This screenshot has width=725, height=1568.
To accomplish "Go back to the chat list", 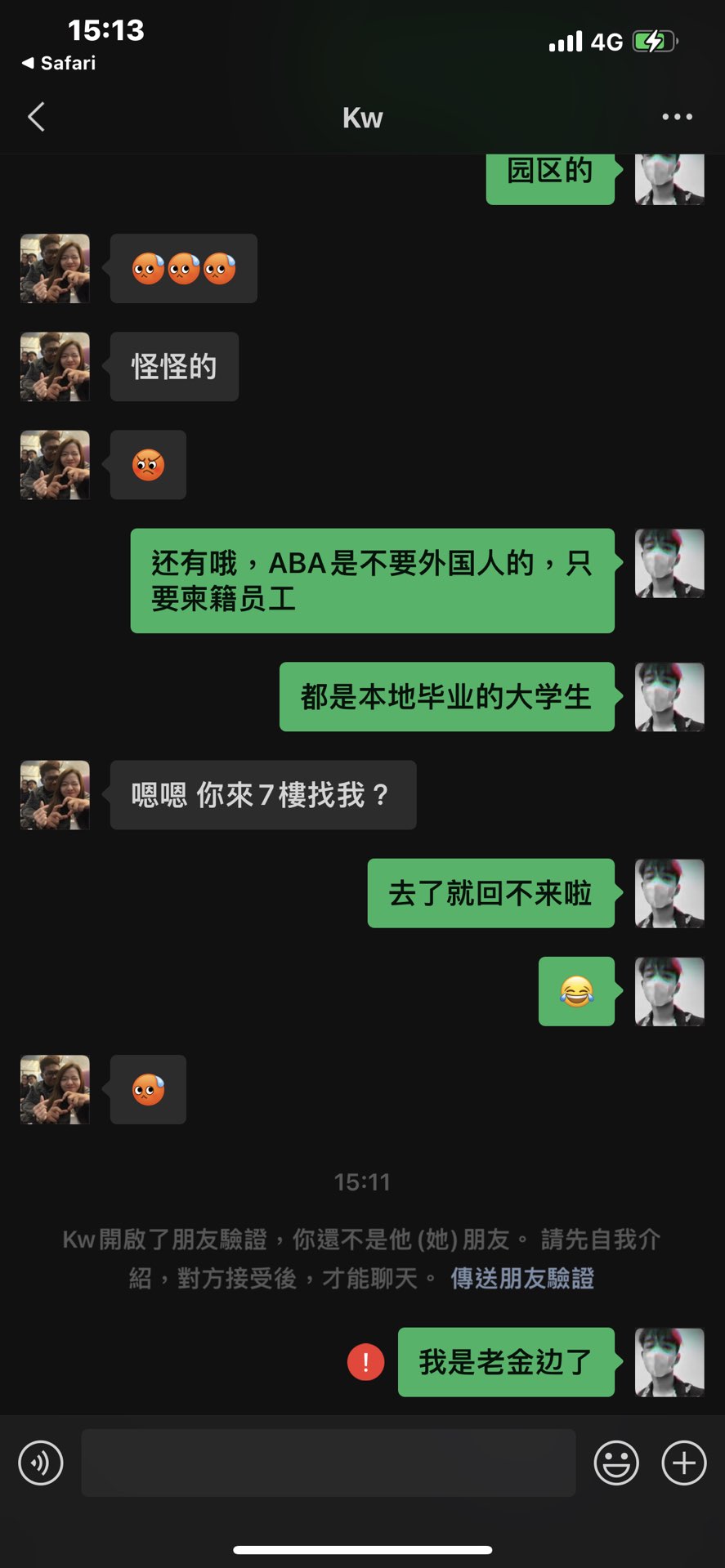I will point(36,117).
